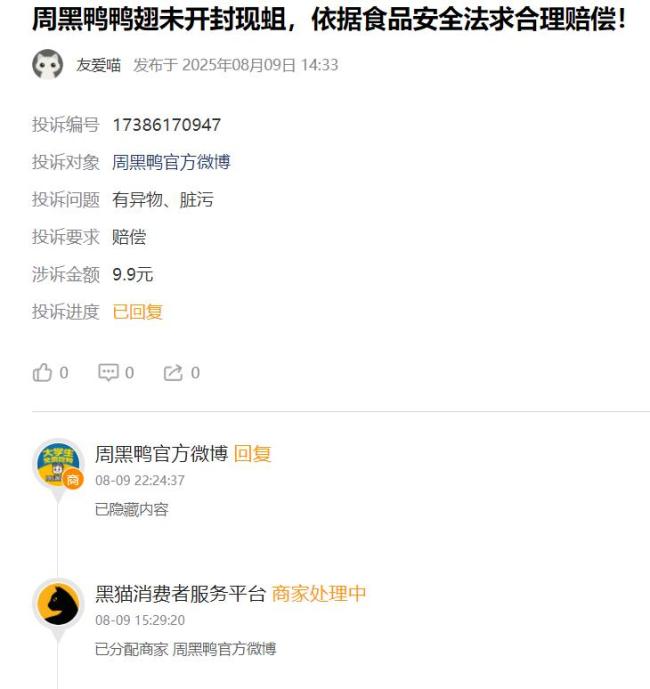This screenshot has height=689, width=650.
Task: Open the comments on this complaint
Action: 108,373
